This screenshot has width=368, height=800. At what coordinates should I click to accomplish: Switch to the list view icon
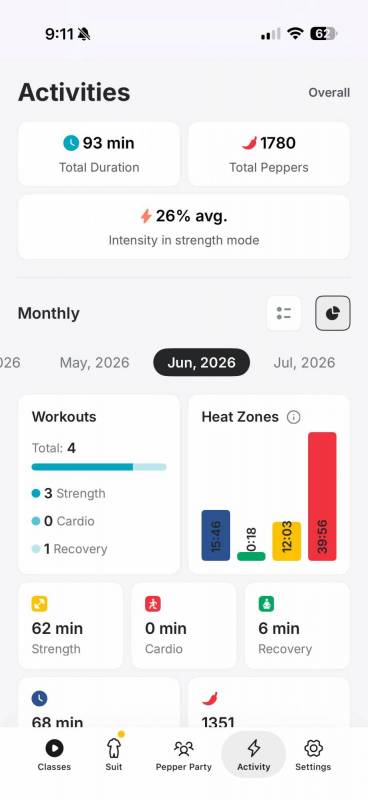[x=284, y=313]
